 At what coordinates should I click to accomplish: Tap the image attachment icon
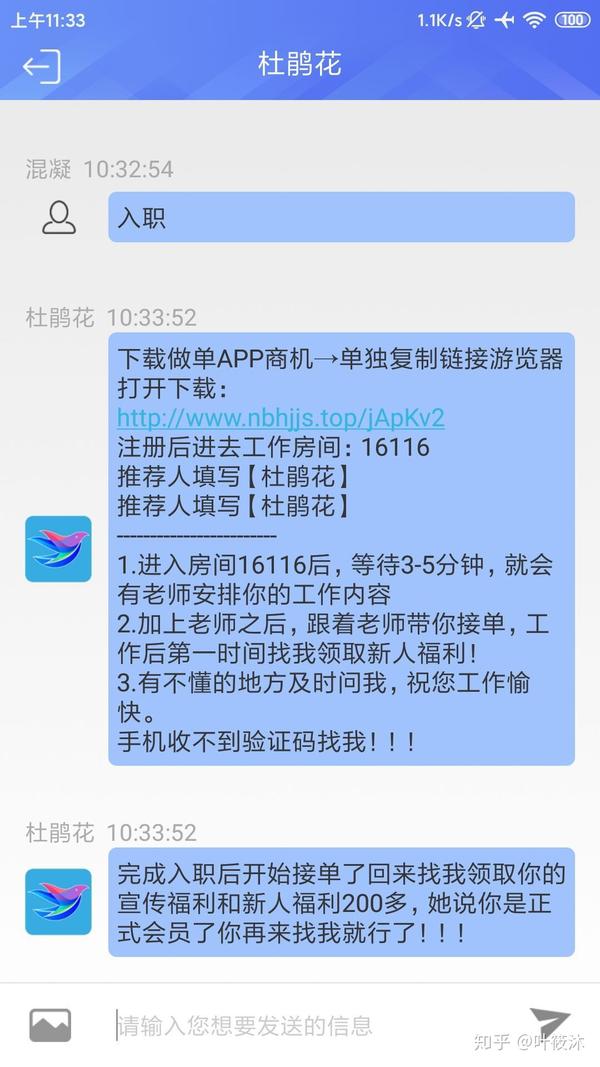(50, 1024)
